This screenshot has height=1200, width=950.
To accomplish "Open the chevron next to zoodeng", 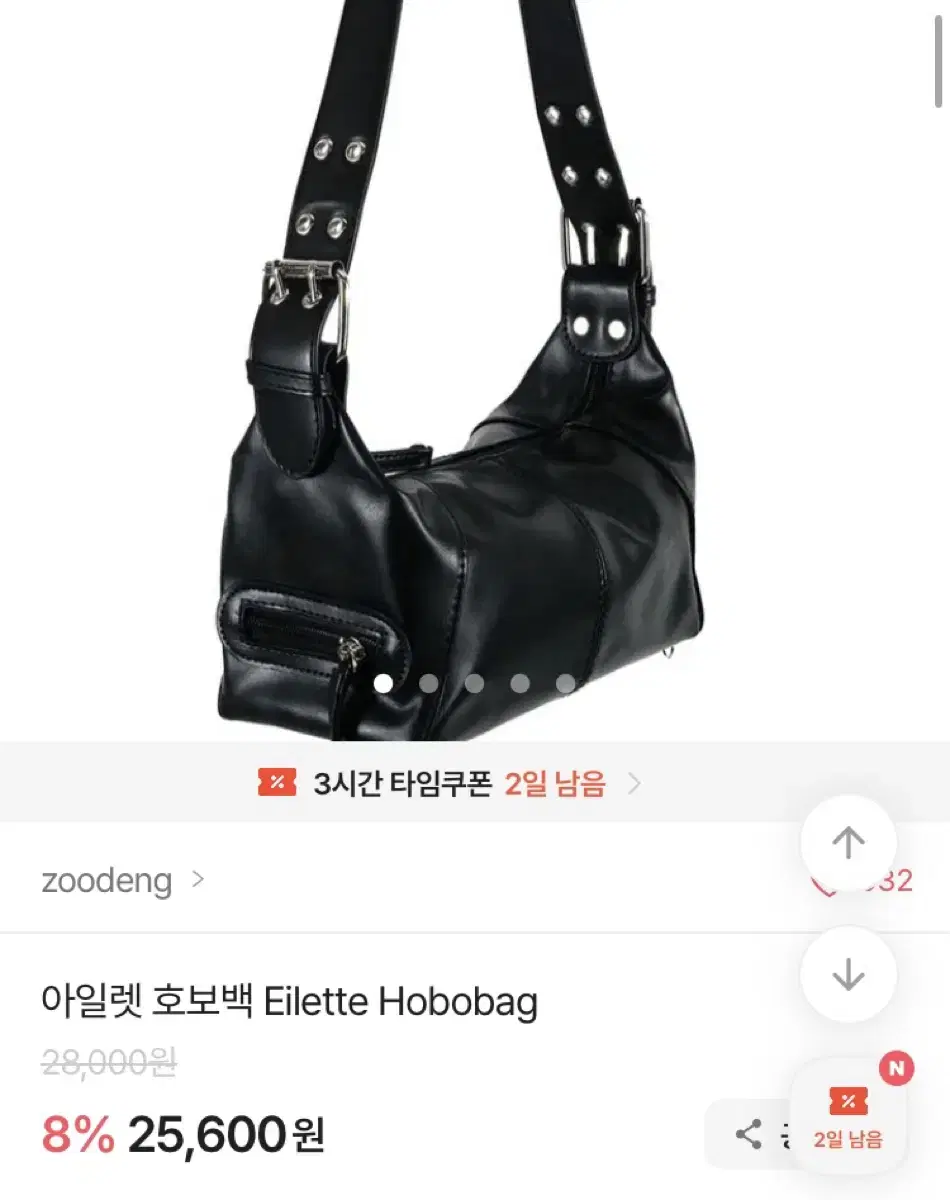I will click(x=198, y=881).
